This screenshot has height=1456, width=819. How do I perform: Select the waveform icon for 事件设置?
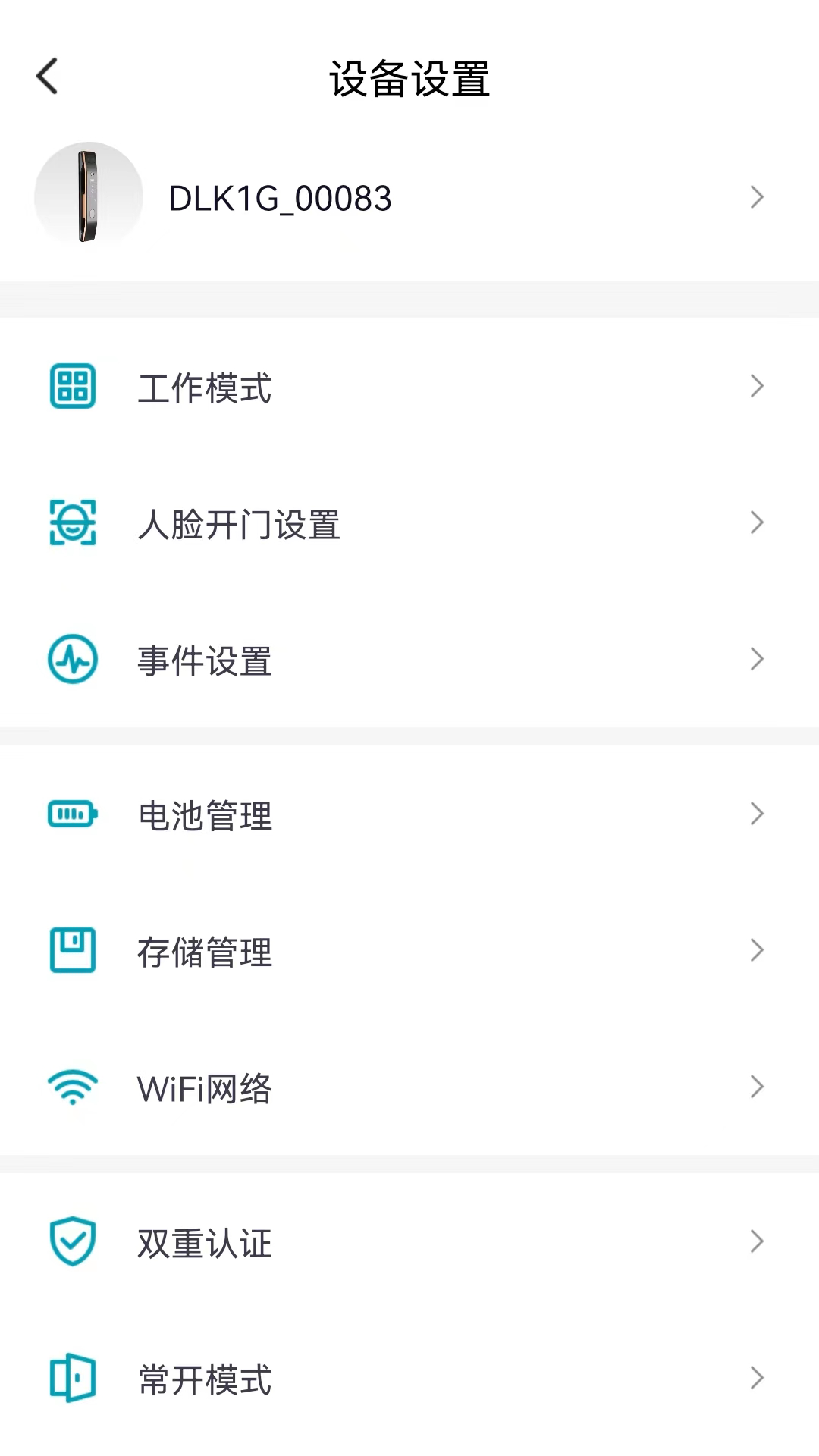(72, 659)
